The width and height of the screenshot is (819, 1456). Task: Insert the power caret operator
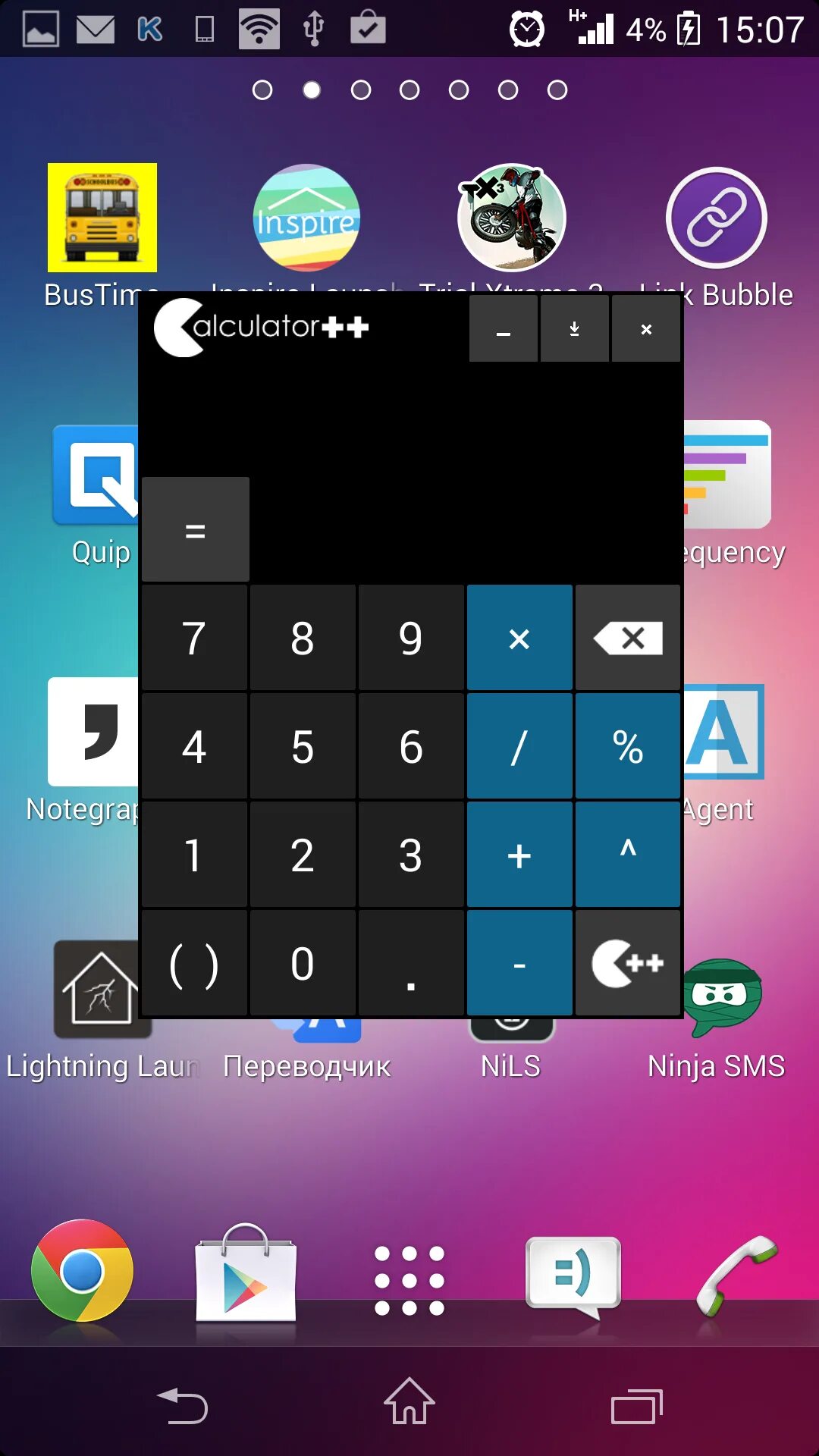pos(628,855)
